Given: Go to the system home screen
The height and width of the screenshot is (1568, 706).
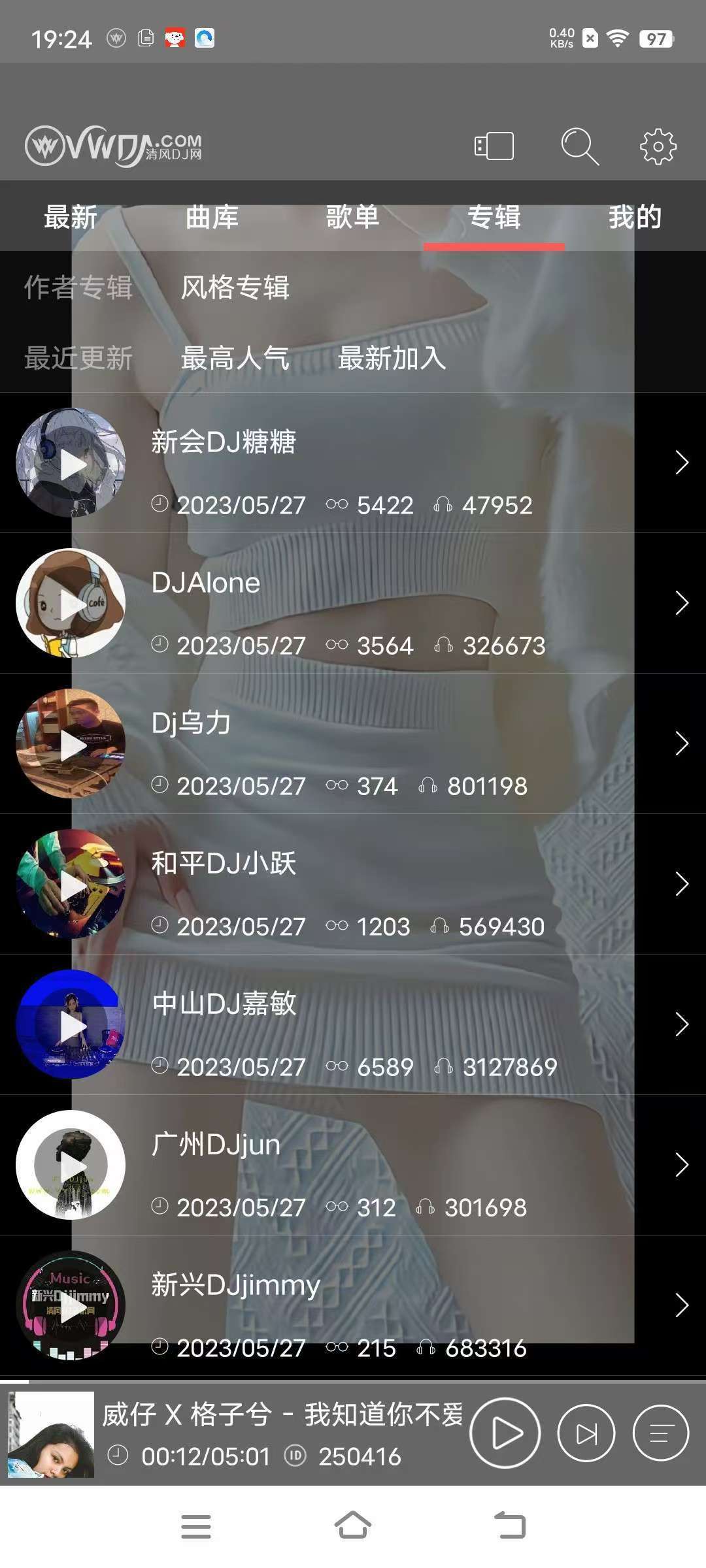Looking at the screenshot, I should pos(353,1526).
